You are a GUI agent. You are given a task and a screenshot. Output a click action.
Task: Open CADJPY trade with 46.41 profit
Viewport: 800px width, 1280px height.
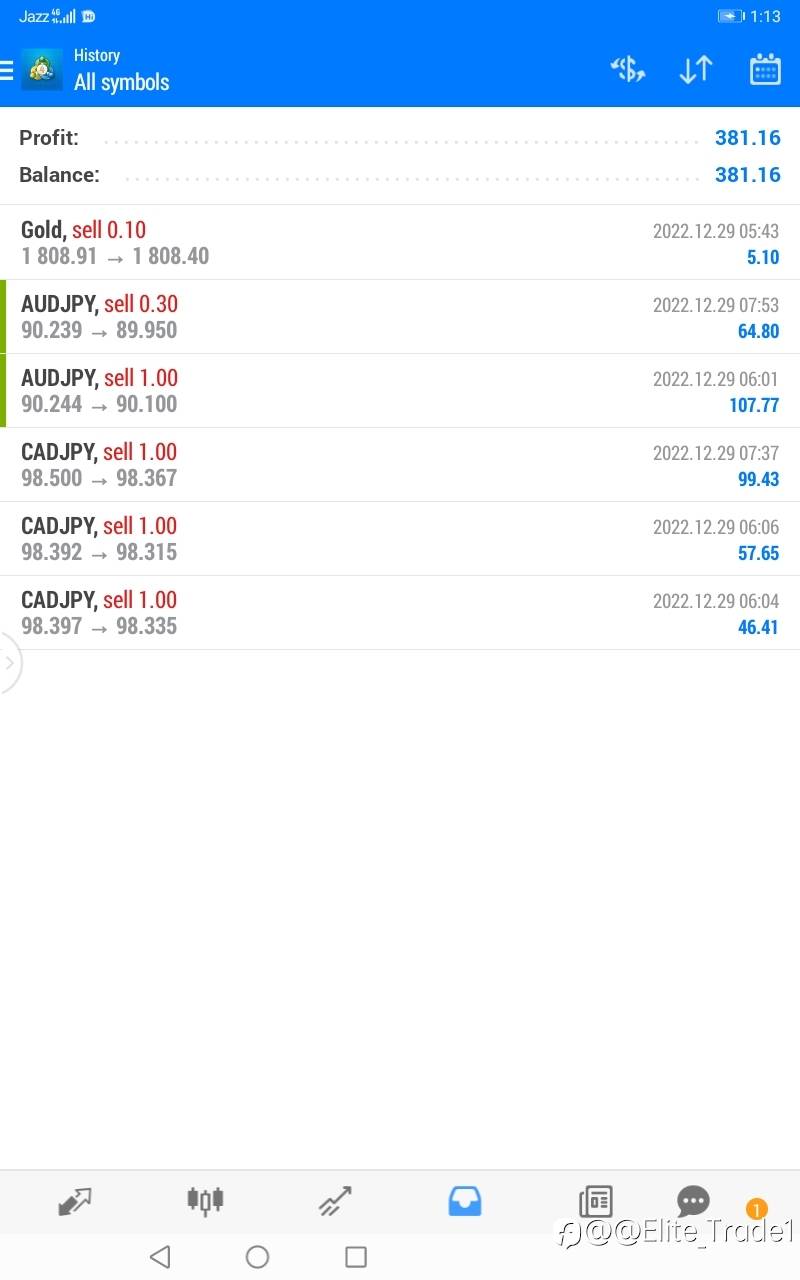click(x=400, y=613)
